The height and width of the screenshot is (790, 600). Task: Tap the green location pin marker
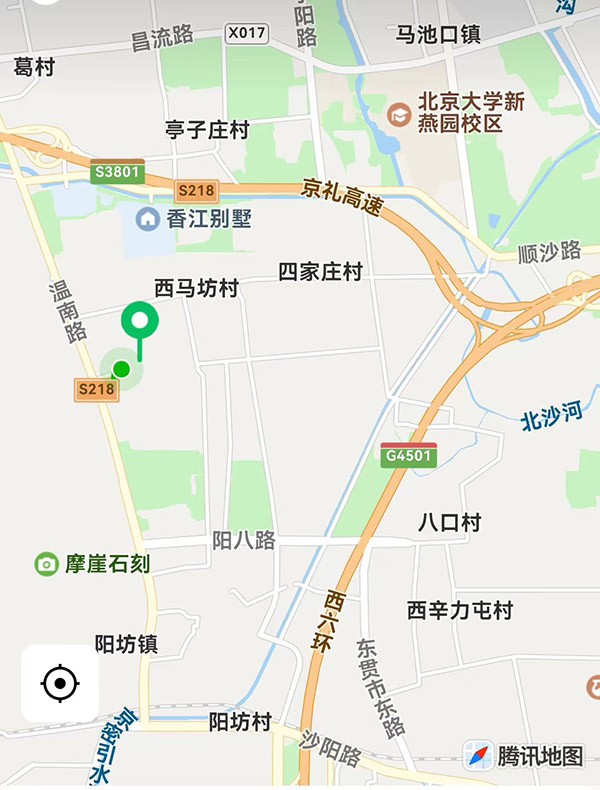[140, 323]
